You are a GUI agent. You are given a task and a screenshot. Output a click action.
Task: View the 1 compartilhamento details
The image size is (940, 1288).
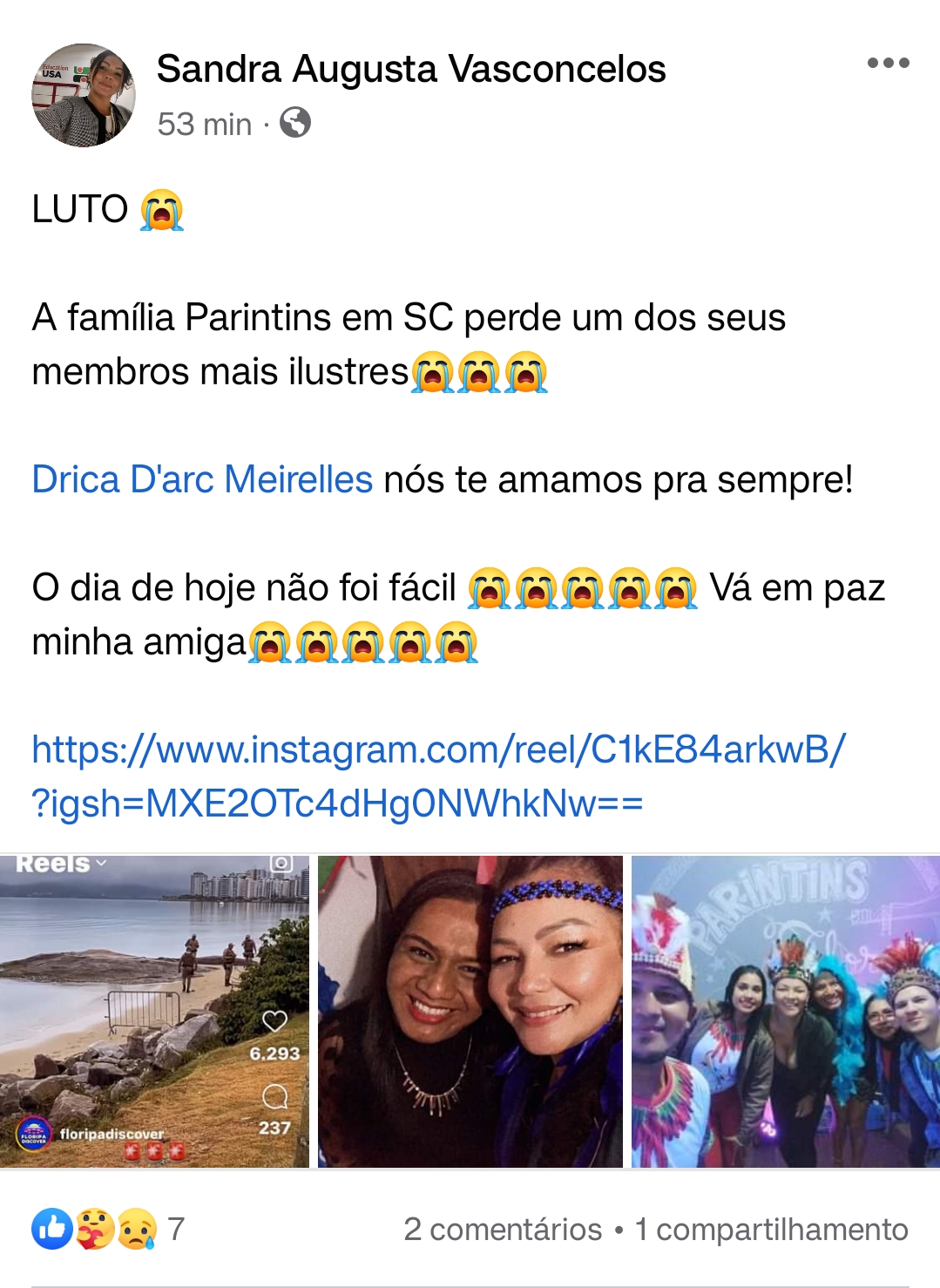click(771, 1230)
